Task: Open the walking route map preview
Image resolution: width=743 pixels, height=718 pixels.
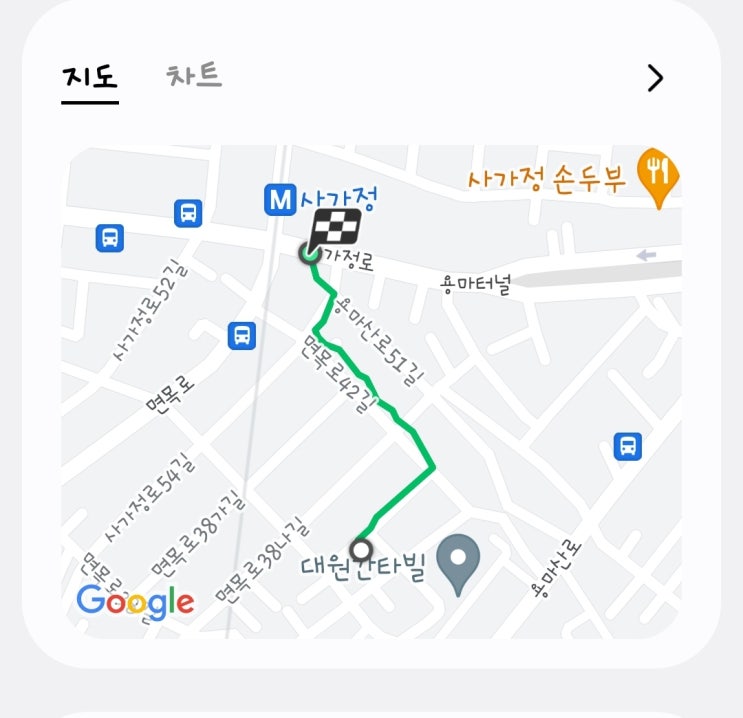Action: (371, 391)
